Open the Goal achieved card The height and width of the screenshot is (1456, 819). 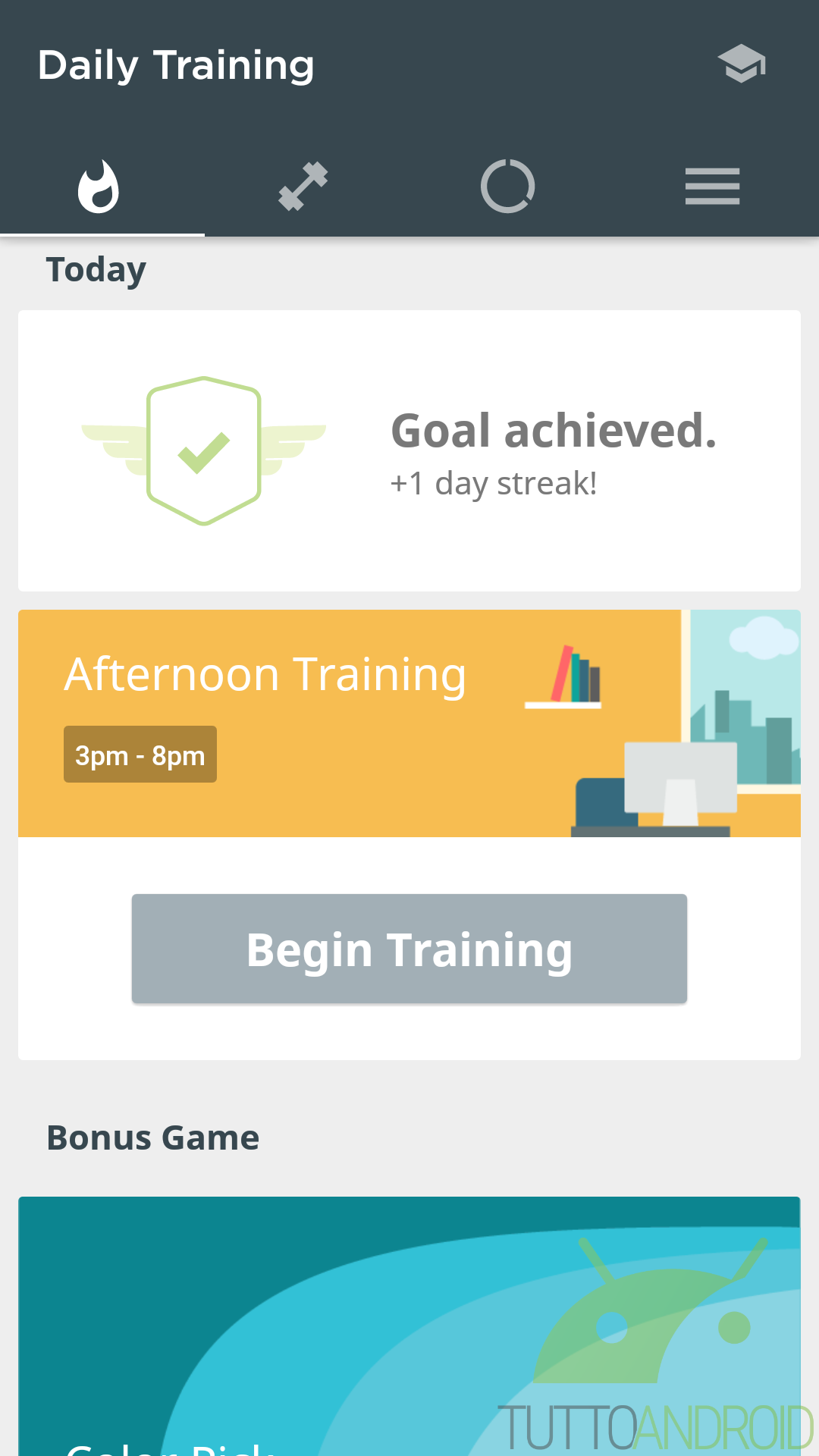tap(409, 450)
